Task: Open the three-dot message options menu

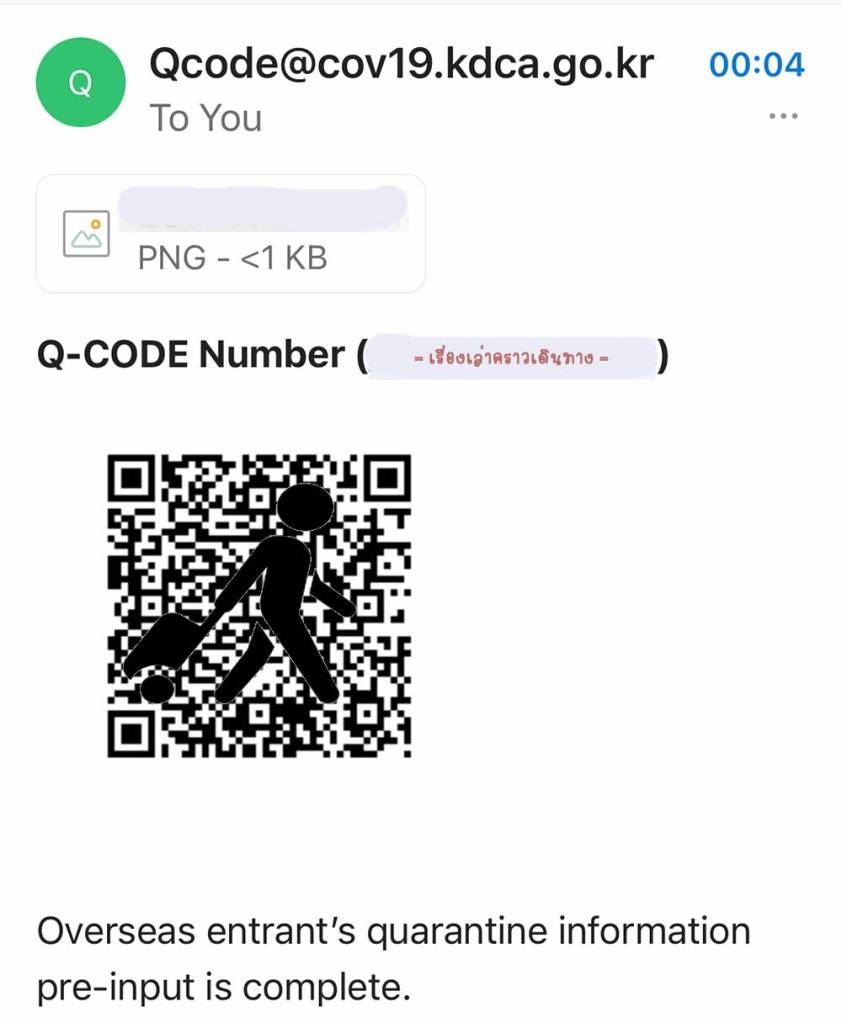Action: click(782, 117)
